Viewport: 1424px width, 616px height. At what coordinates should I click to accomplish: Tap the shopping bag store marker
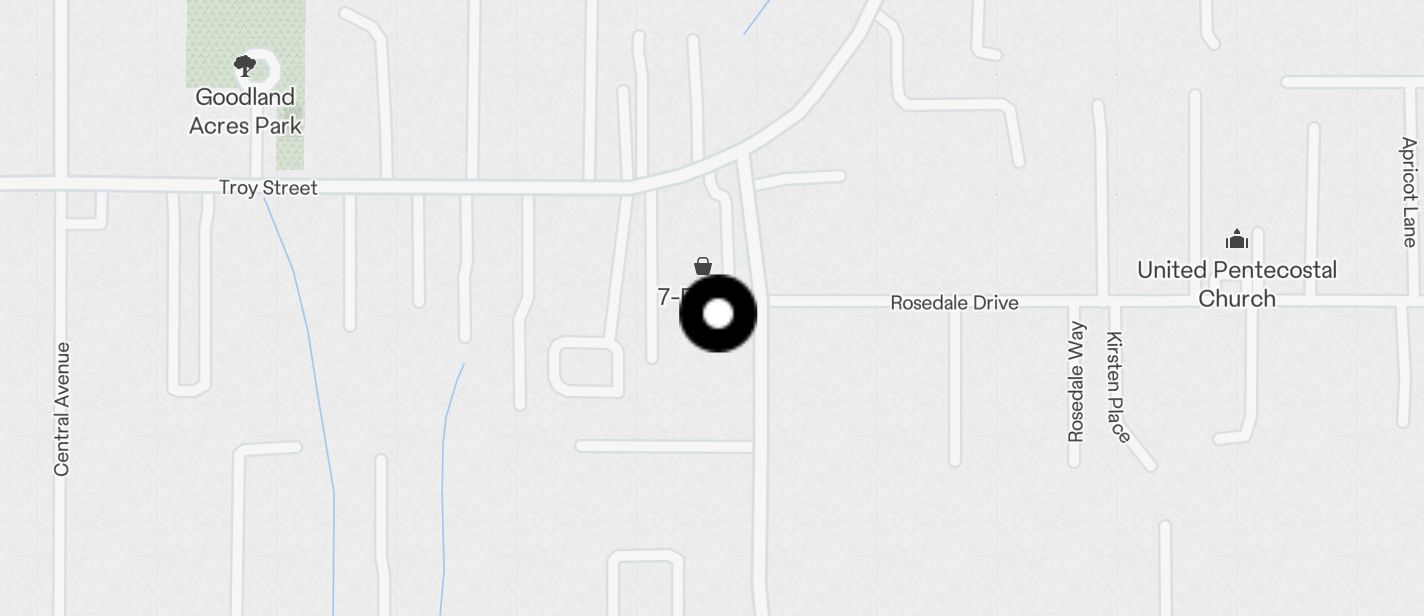[703, 266]
